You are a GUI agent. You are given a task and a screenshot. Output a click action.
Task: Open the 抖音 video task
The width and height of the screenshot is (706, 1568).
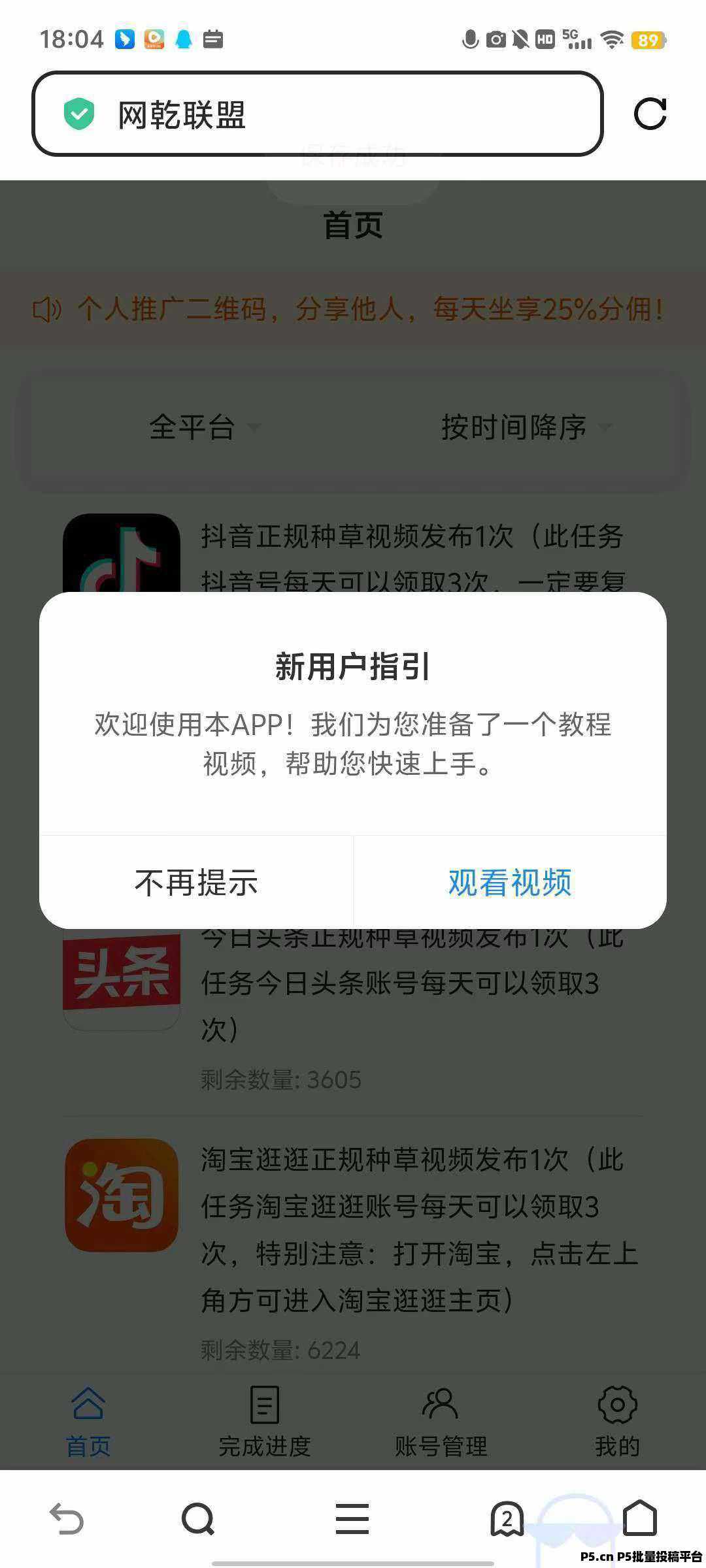click(x=353, y=554)
